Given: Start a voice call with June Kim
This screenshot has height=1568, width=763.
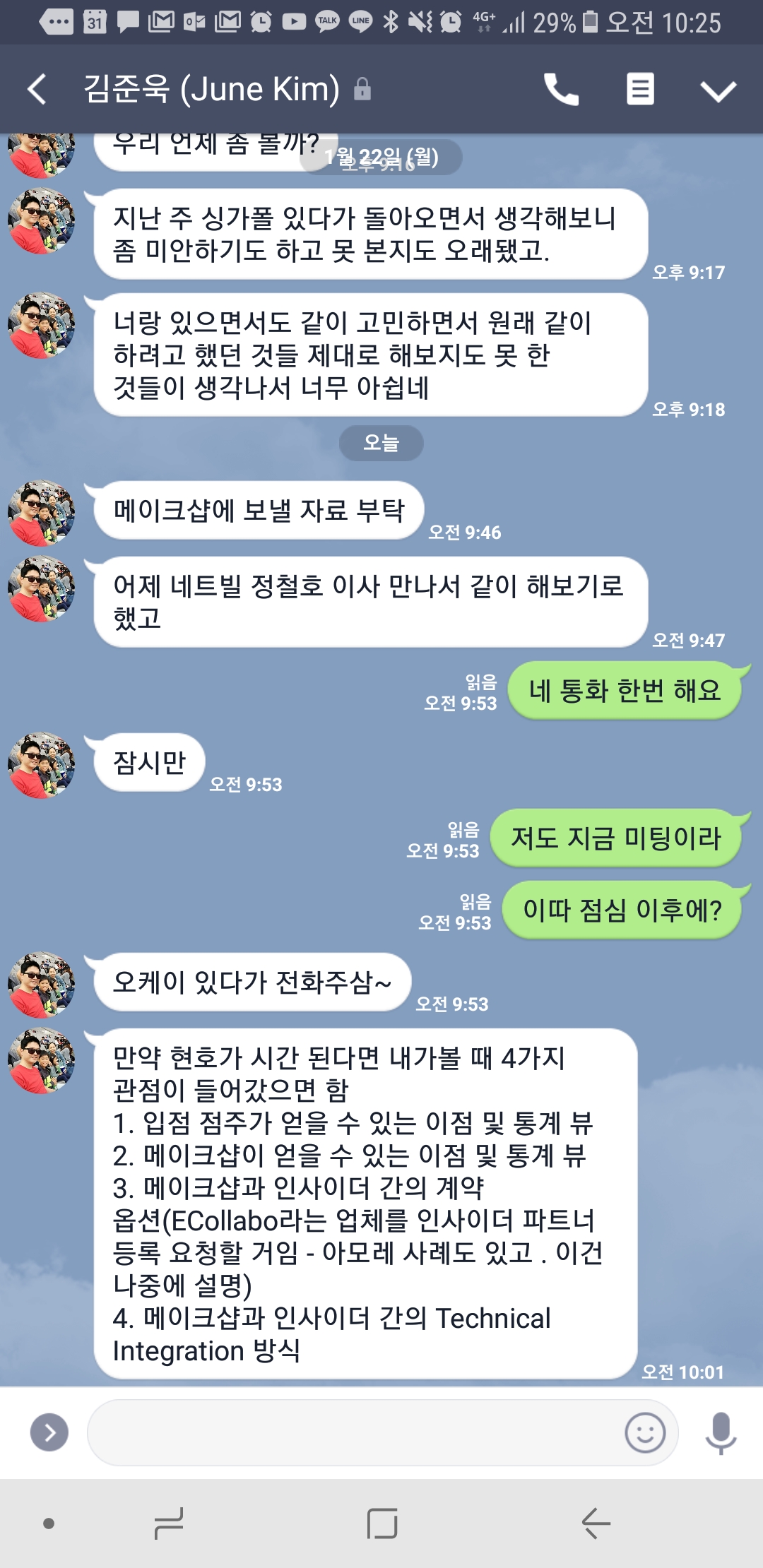Looking at the screenshot, I should (x=561, y=90).
